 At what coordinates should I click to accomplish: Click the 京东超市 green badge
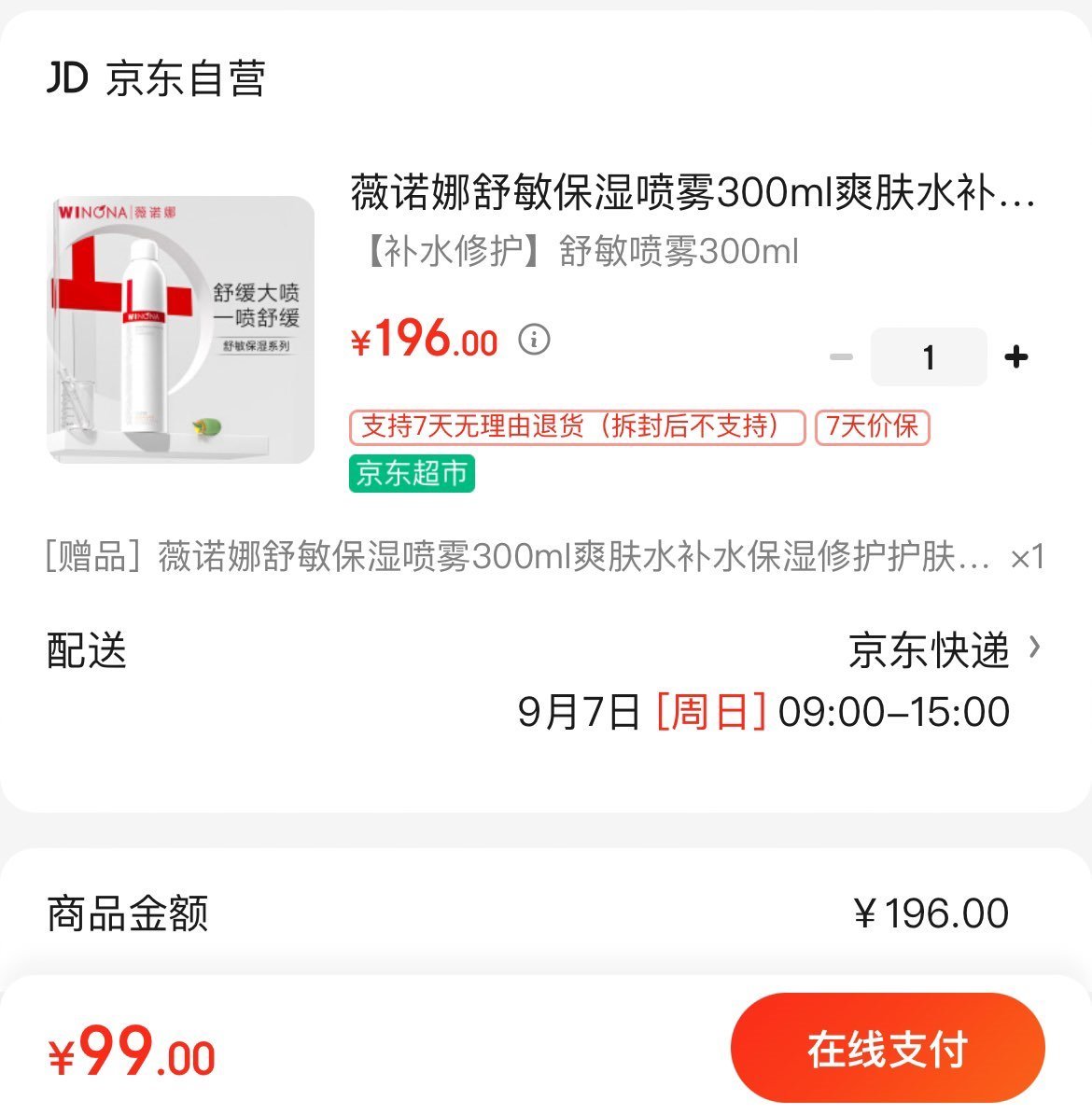pyautogui.click(x=411, y=473)
